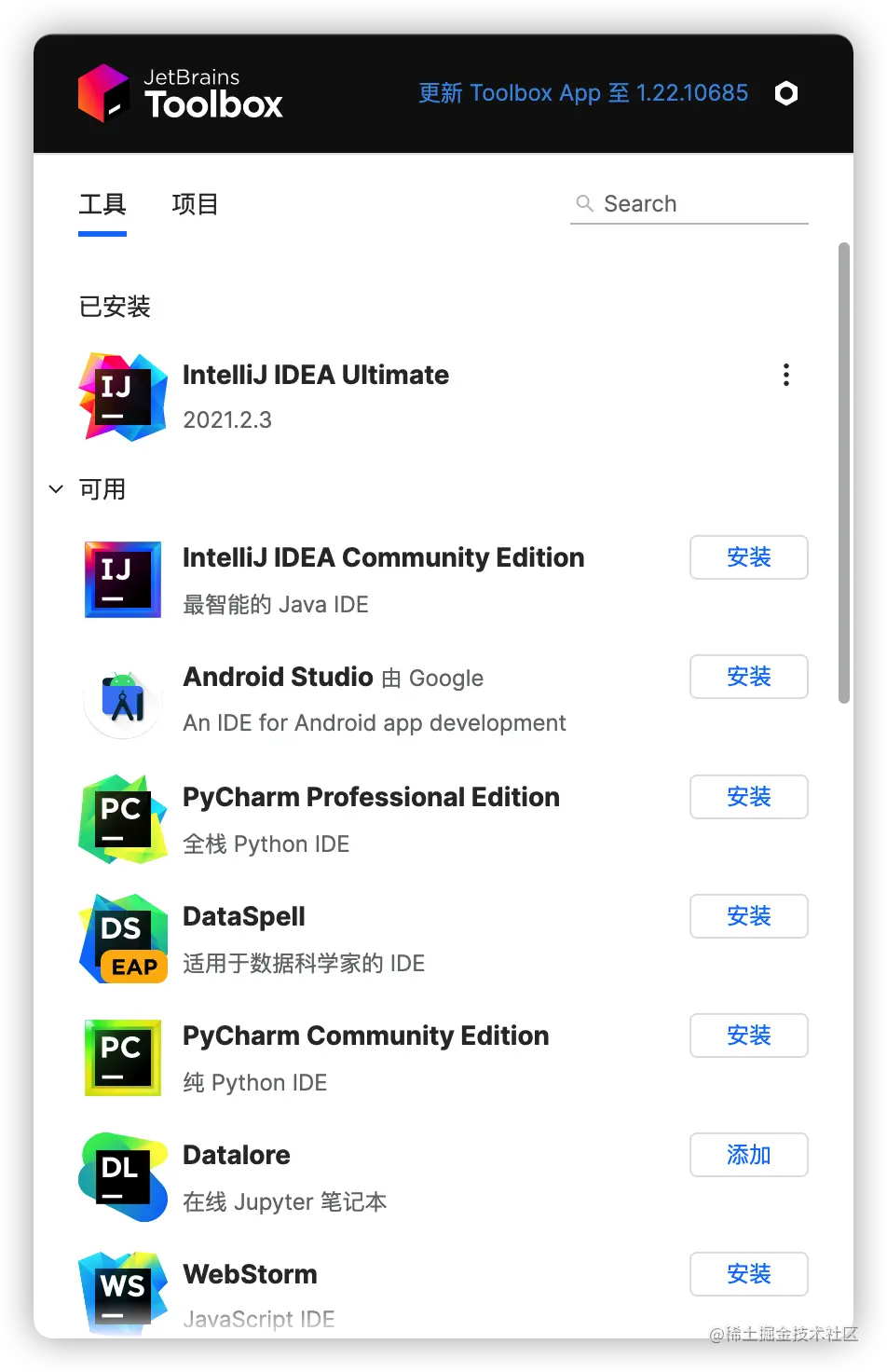Image resolution: width=887 pixels, height=1372 pixels.
Task: Open options menu for IntelliJ IDEA Ultimate
Action: point(786,375)
